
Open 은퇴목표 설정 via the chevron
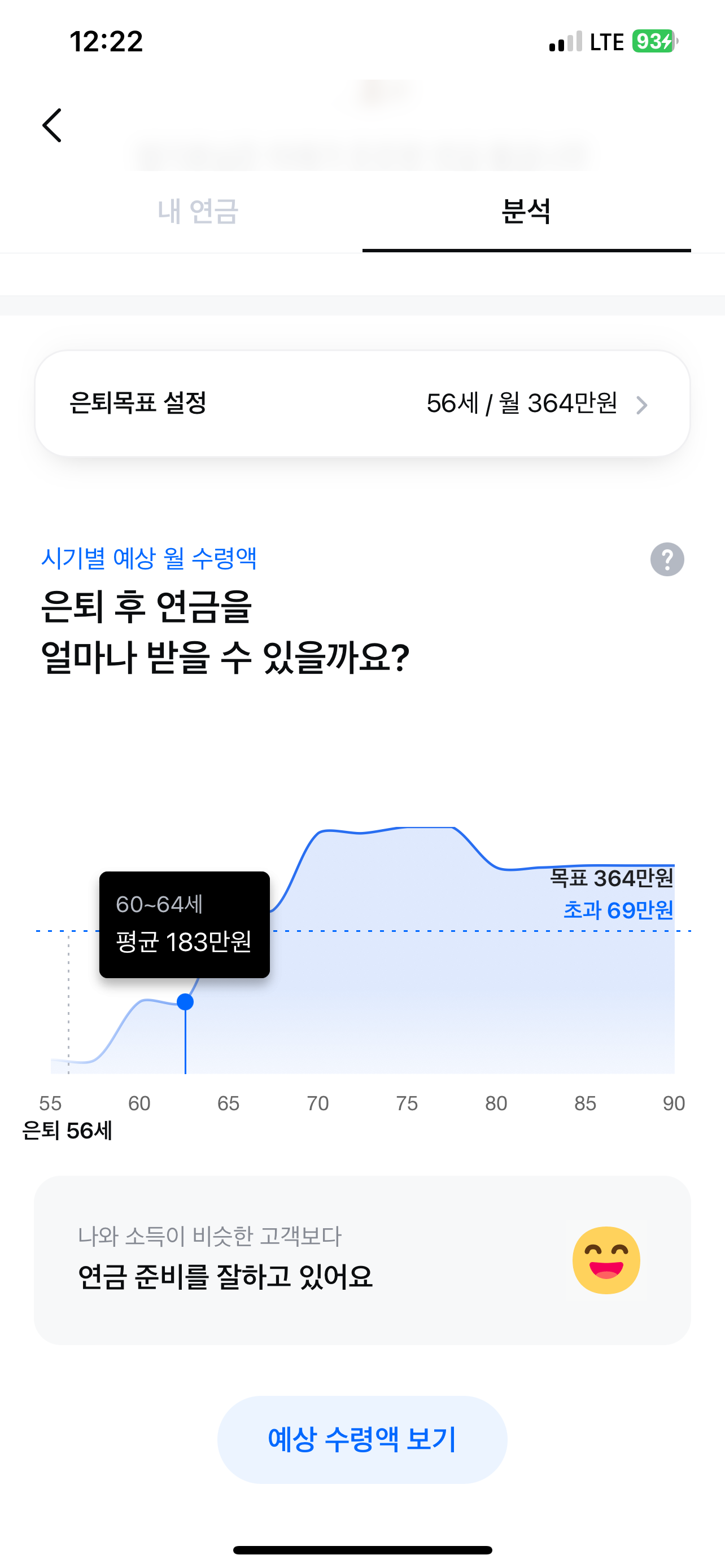(x=642, y=405)
